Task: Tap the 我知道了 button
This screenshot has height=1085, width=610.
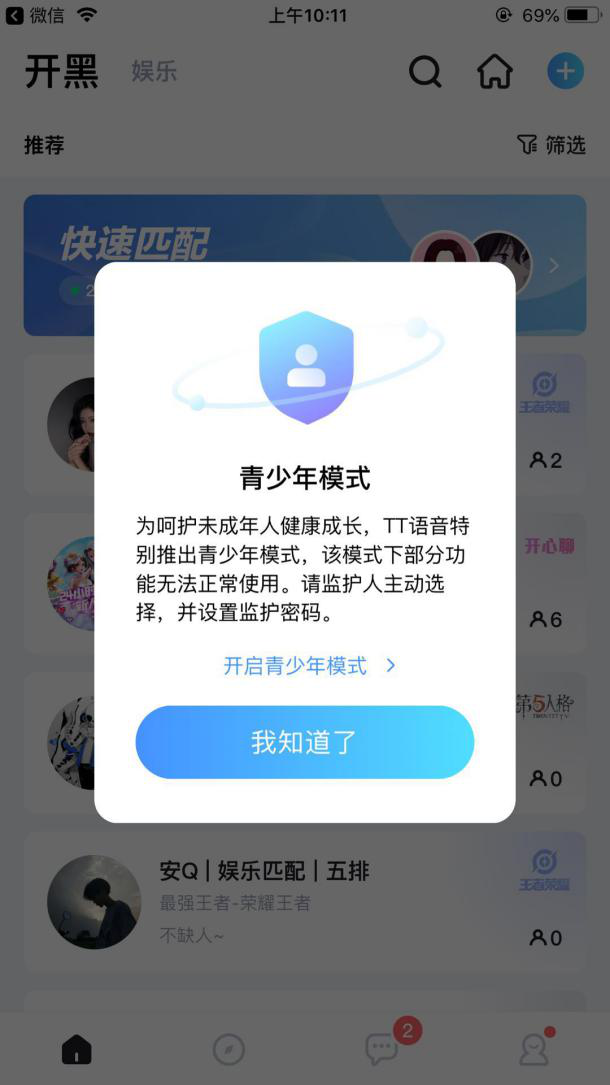Action: point(304,742)
